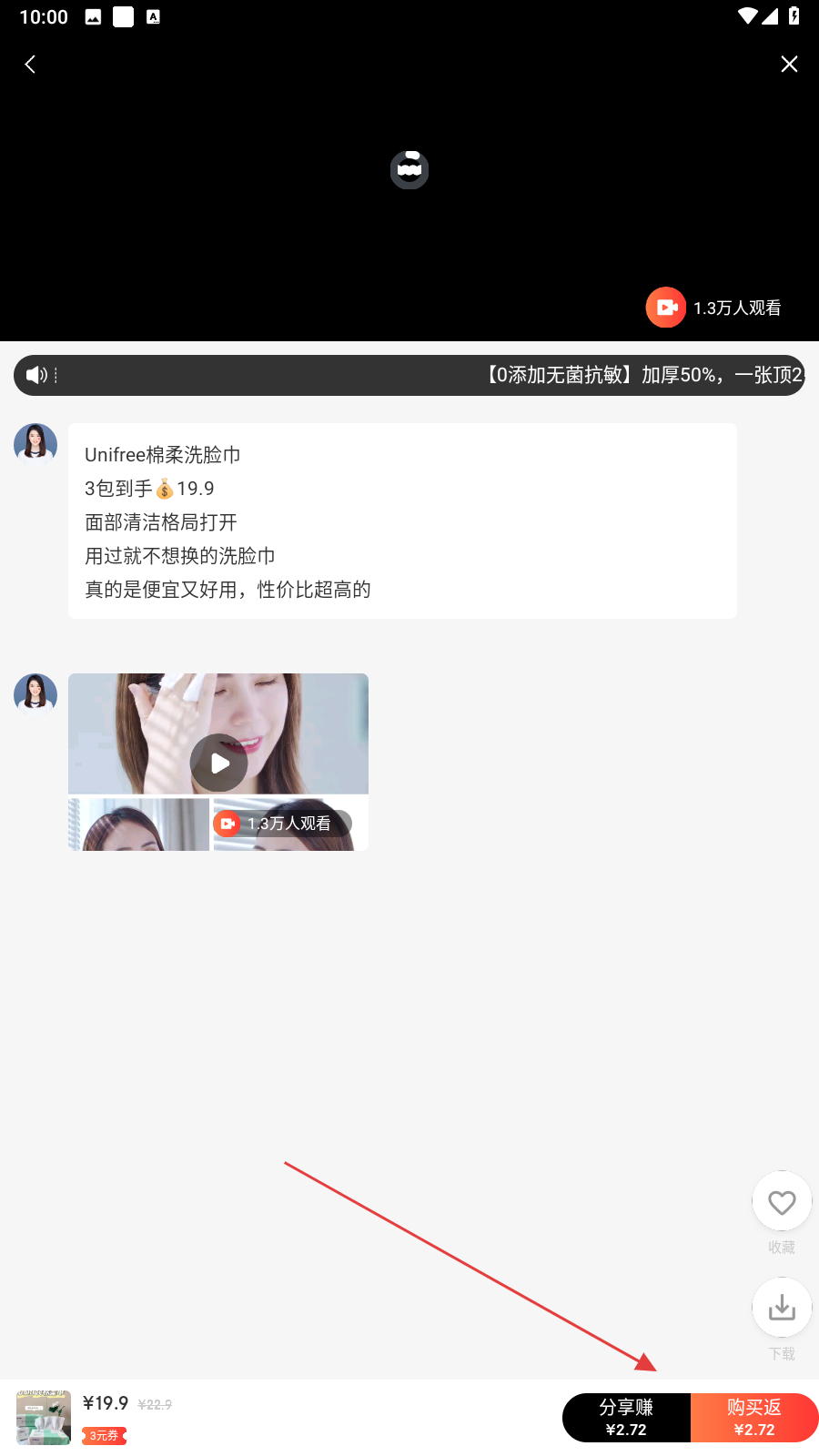Go back using the top-left arrow
The width and height of the screenshot is (819, 1456).
coord(30,64)
